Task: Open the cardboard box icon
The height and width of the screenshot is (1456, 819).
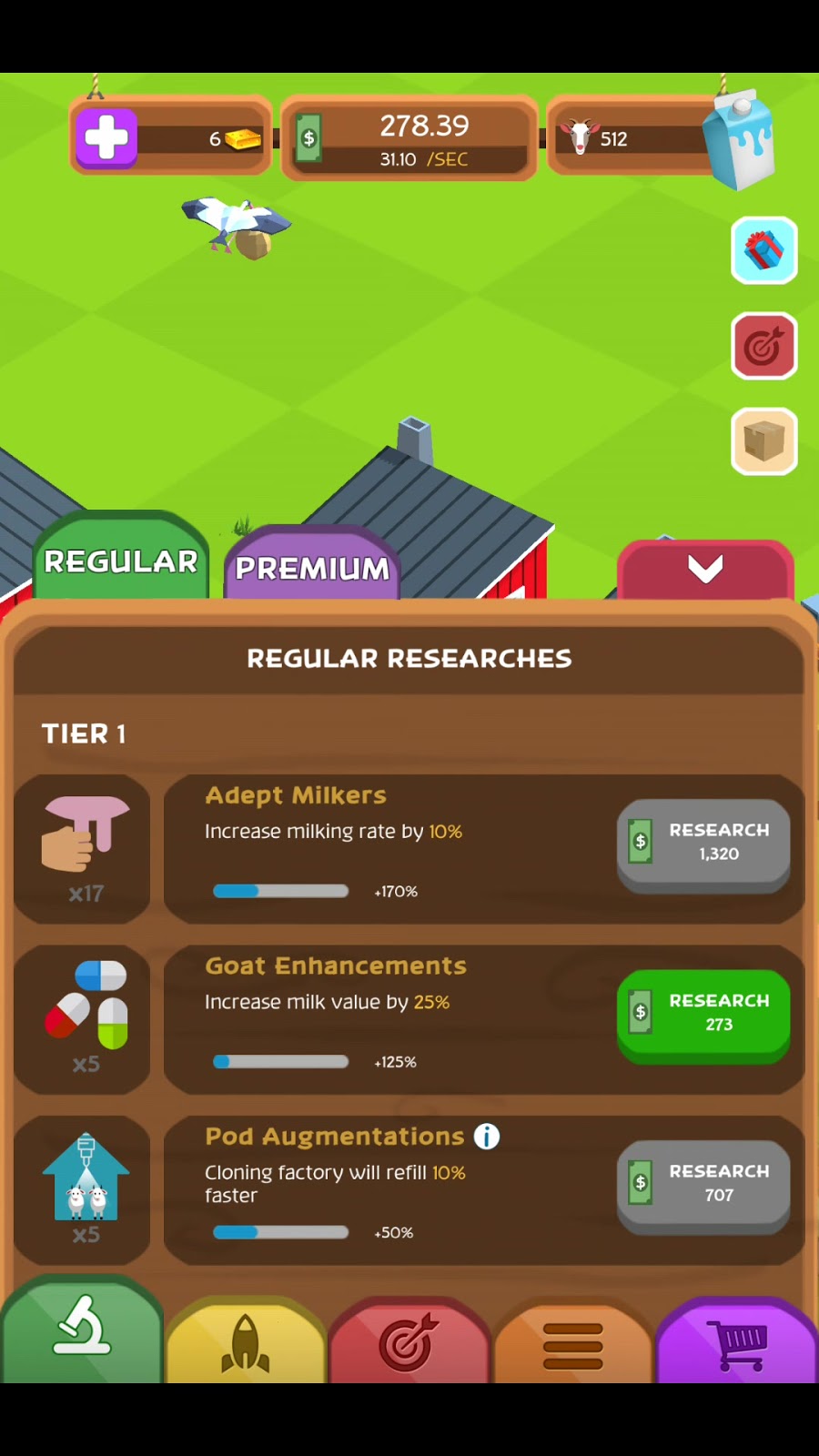Action: pos(763,441)
